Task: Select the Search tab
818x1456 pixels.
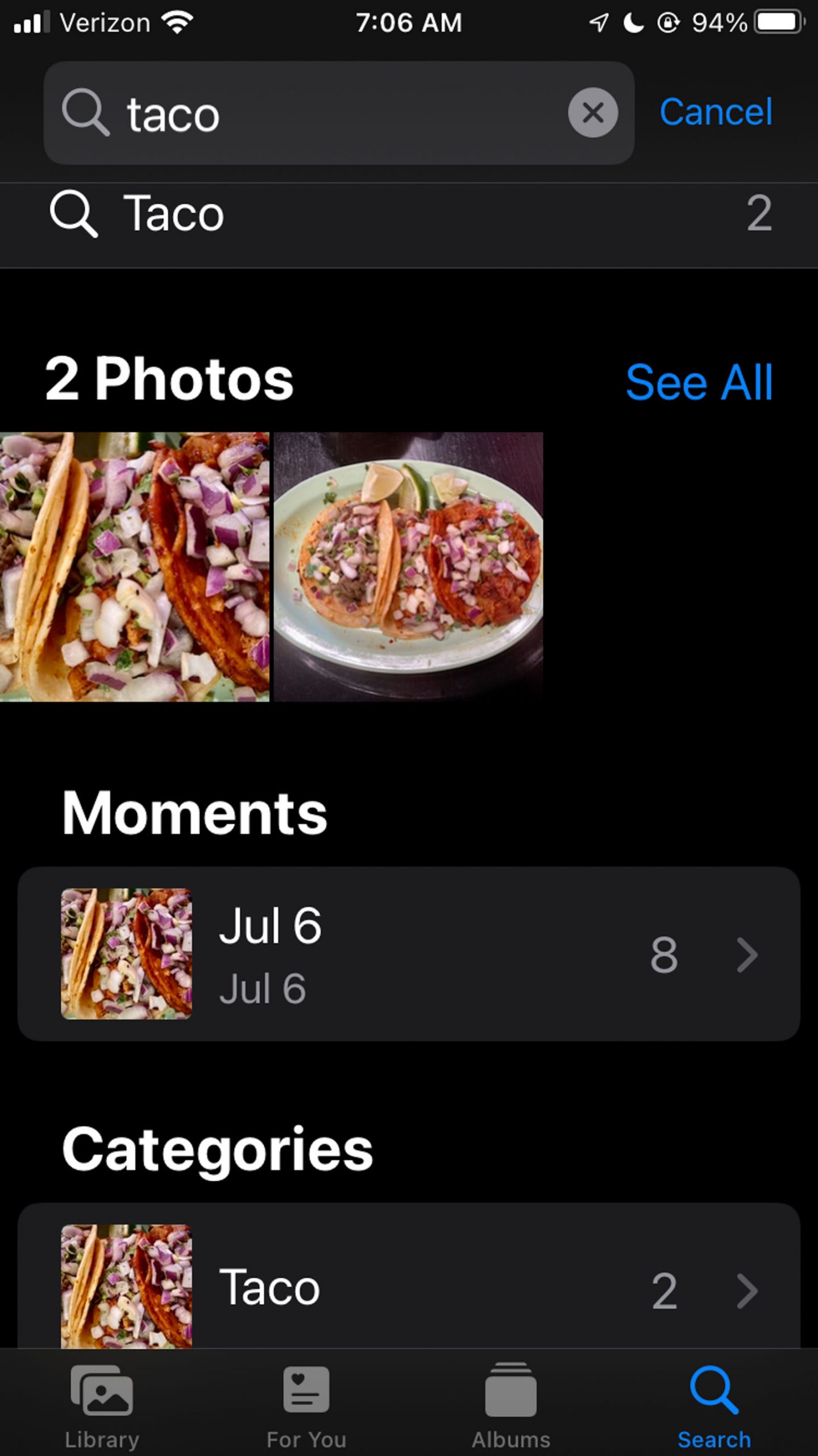Action: click(x=715, y=1406)
